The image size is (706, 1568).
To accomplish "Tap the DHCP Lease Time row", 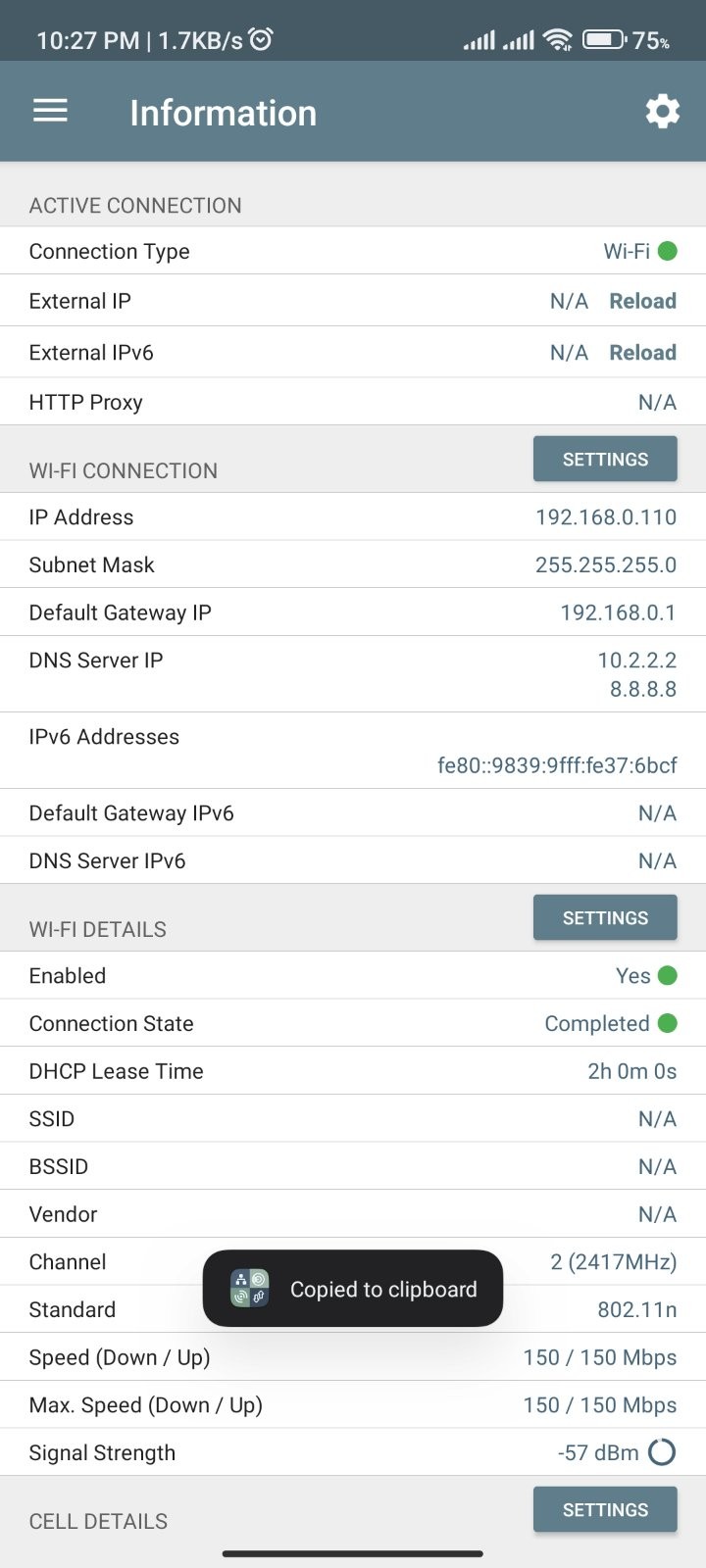I will 353,1071.
